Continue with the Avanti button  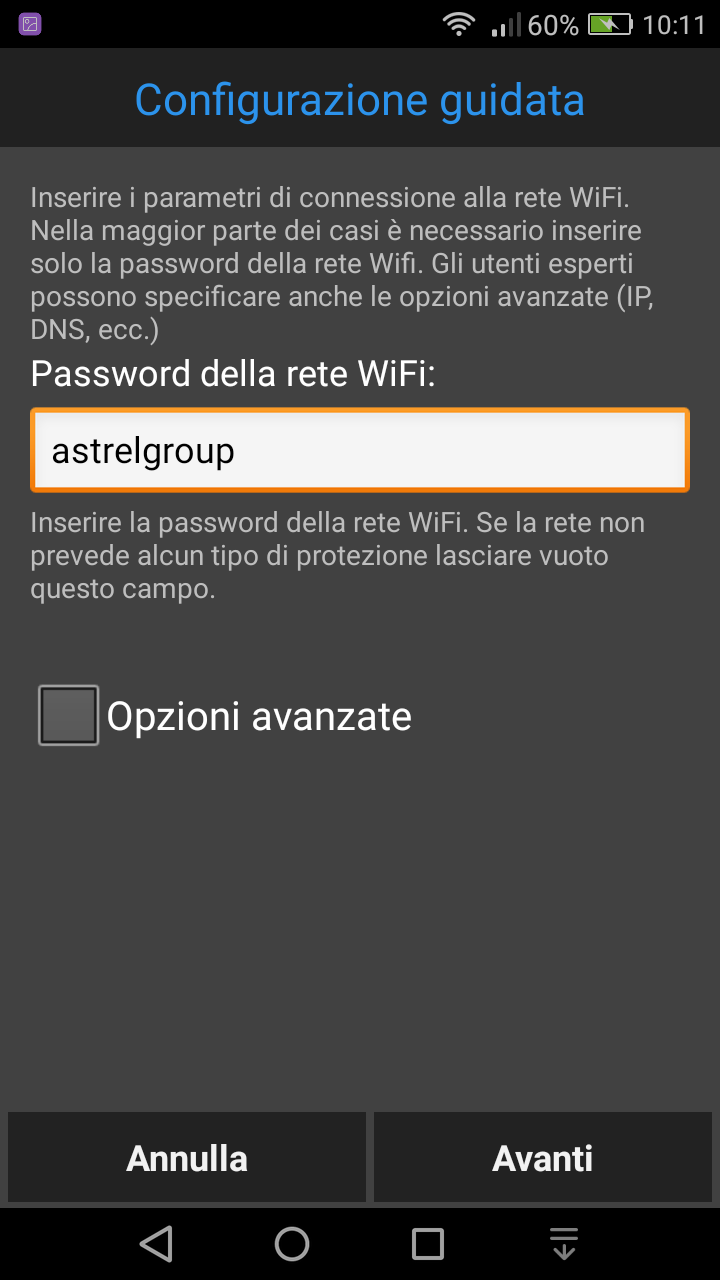coord(543,1158)
